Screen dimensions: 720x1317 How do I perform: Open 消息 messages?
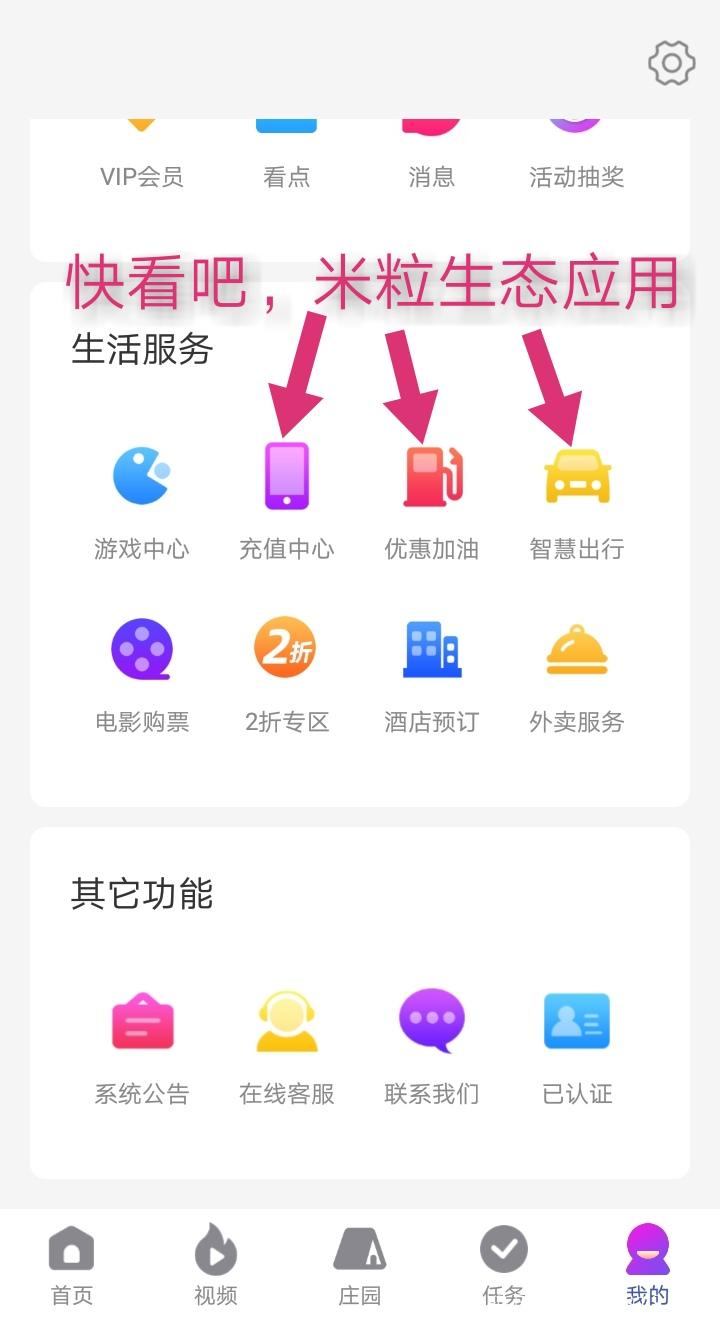pyautogui.click(x=431, y=160)
